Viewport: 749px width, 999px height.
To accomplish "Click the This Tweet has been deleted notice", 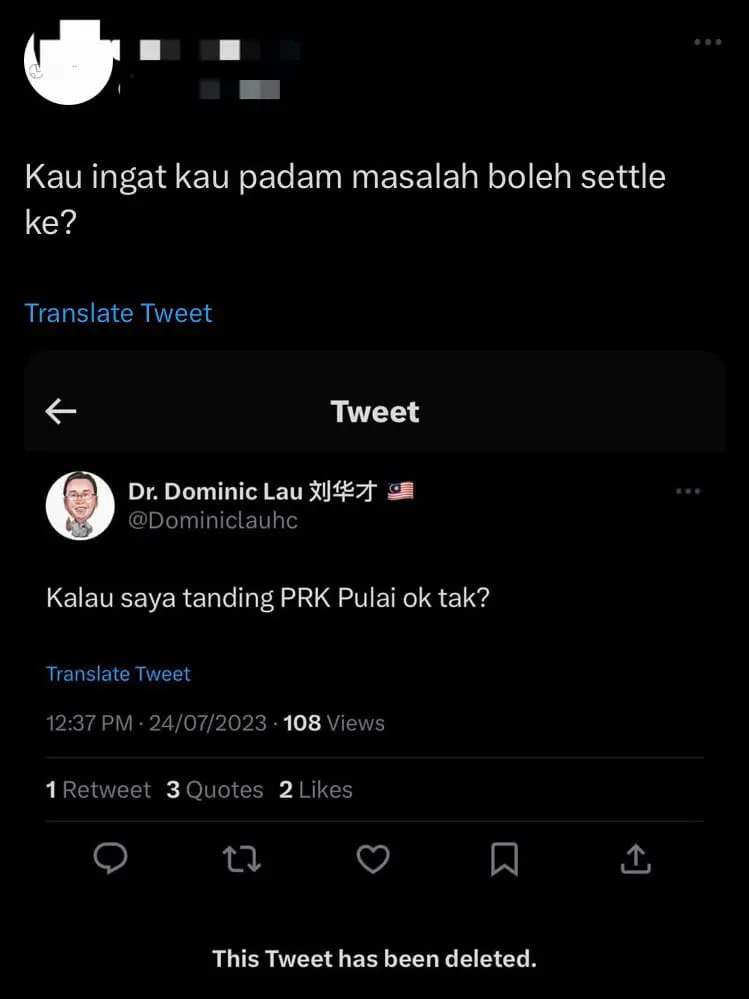I will pyautogui.click(x=374, y=958).
